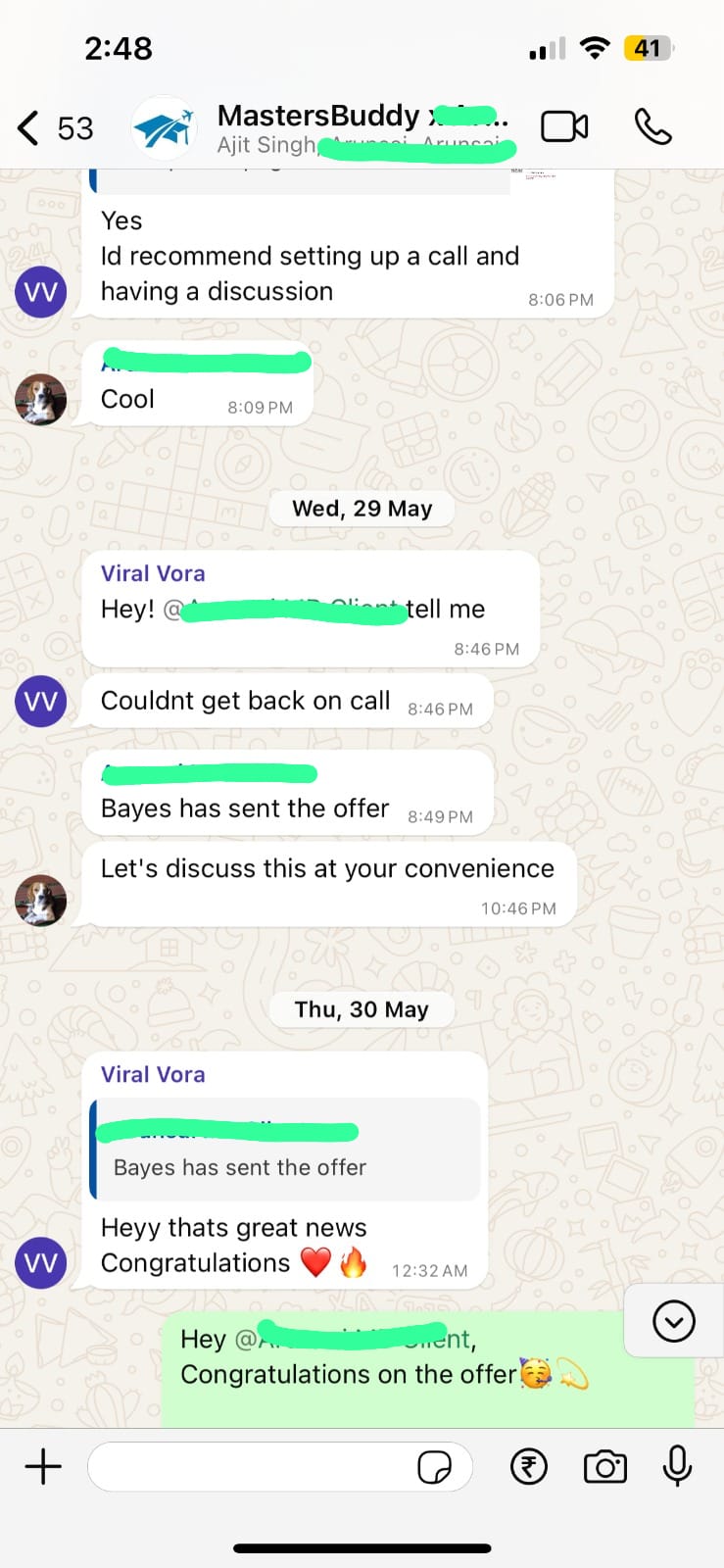Open the rupee payment option

pos(529,1467)
